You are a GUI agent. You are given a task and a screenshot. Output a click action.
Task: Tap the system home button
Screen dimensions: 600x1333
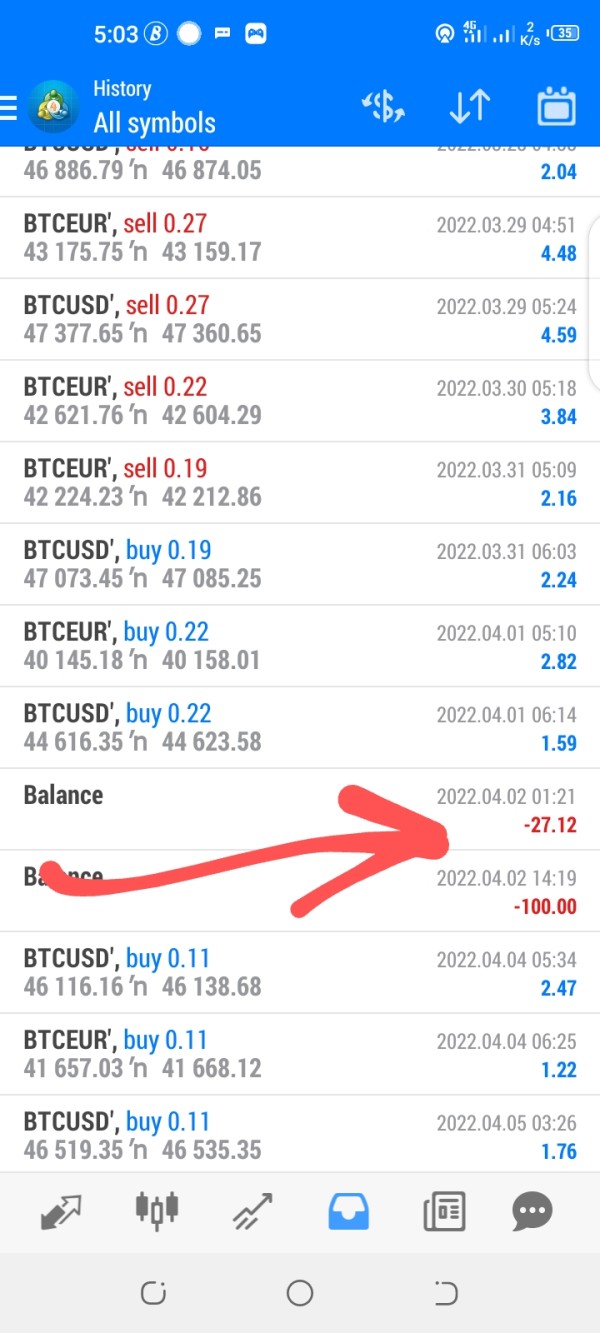coord(300,1294)
